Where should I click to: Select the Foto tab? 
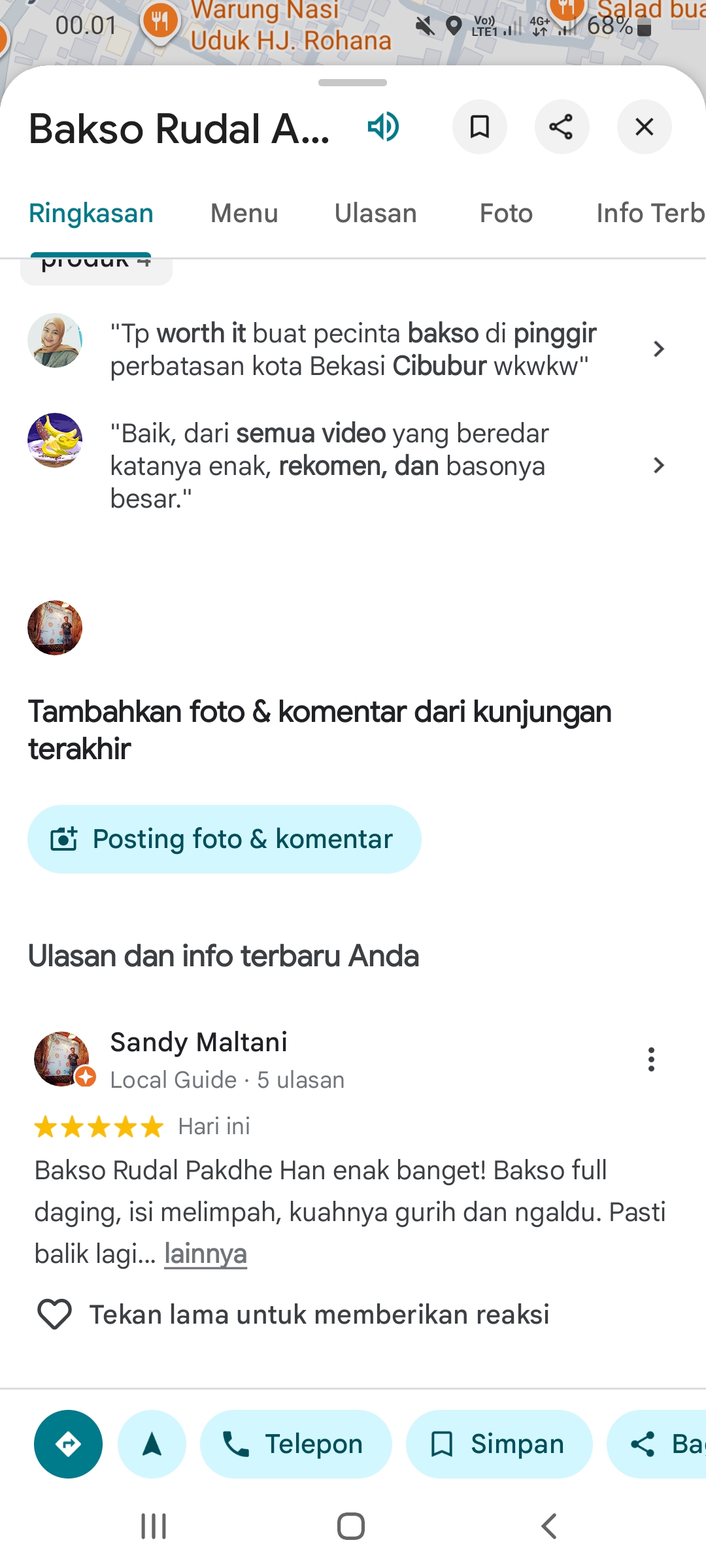[506, 214]
